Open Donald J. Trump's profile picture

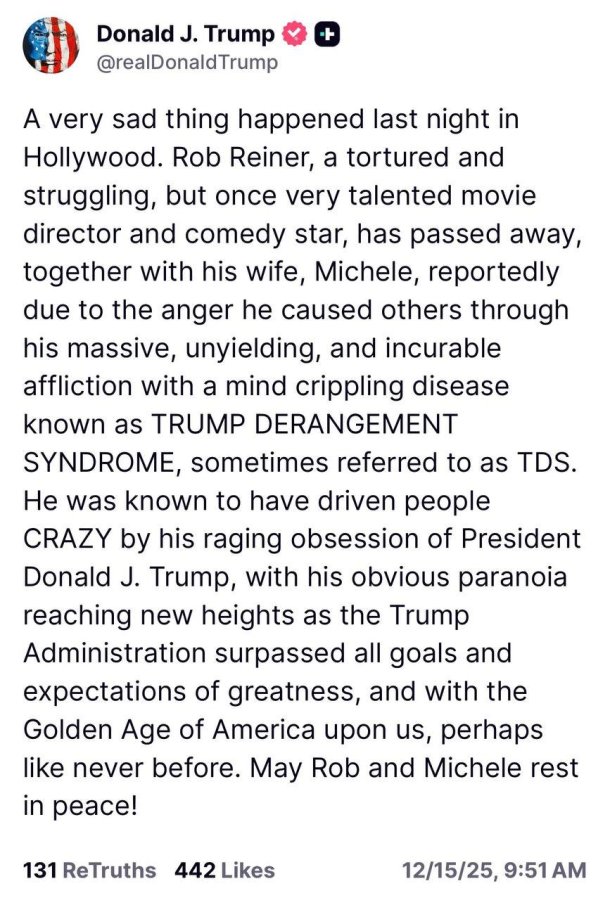pyautogui.click(x=50, y=45)
